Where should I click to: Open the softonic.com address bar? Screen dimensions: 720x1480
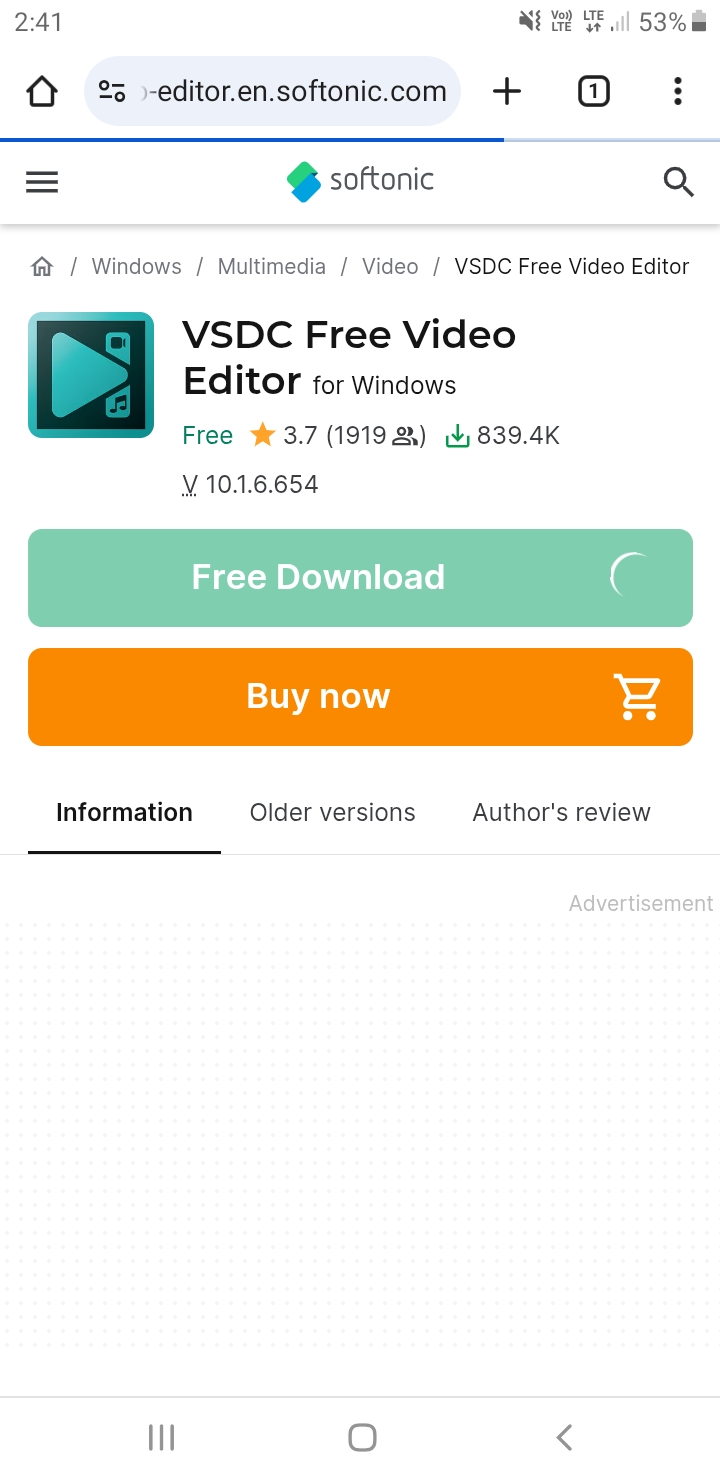[272, 91]
